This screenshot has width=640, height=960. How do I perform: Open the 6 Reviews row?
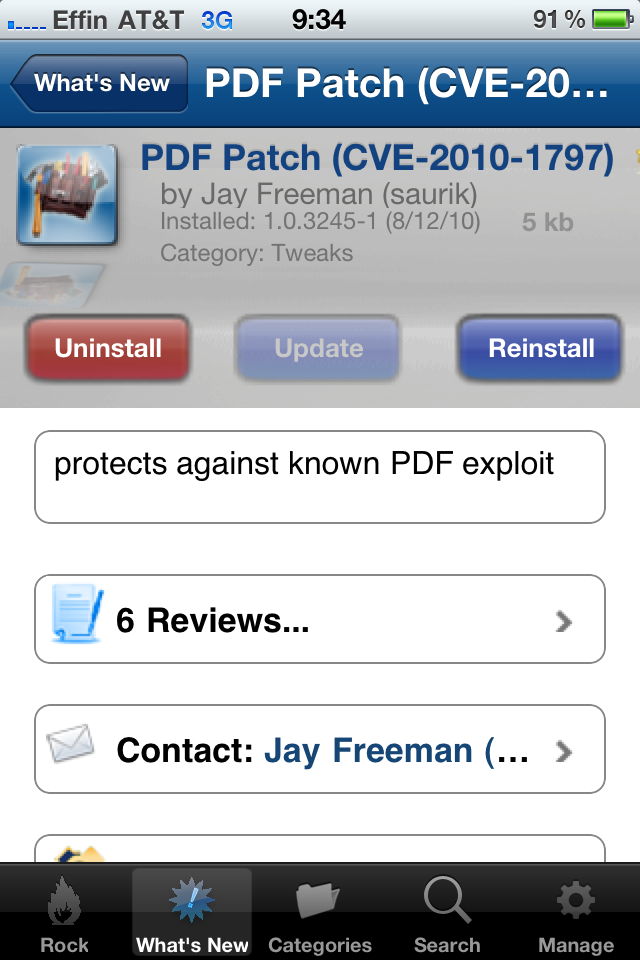pyautogui.click(x=320, y=620)
